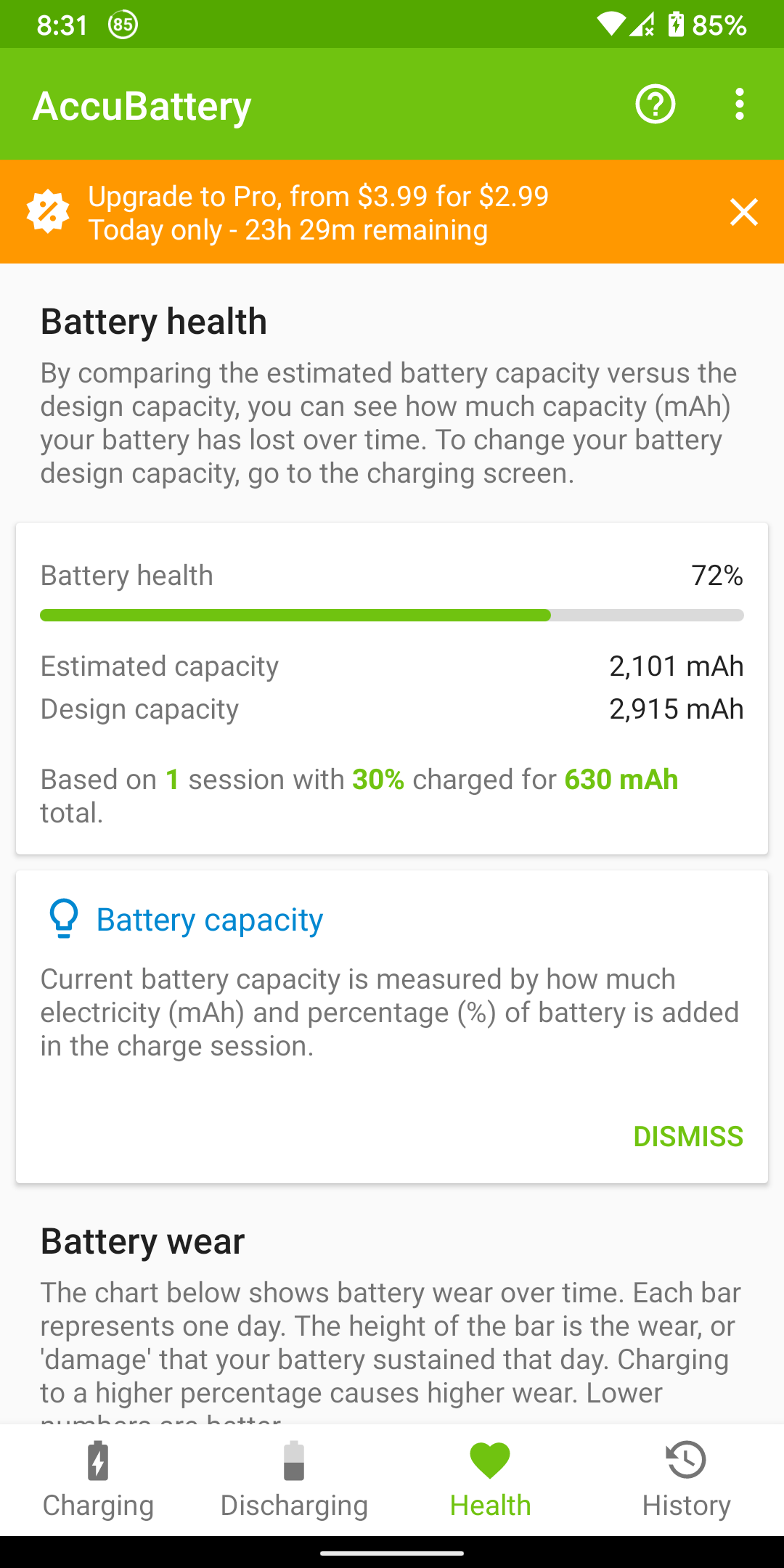Image resolution: width=784 pixels, height=1568 pixels.
Task: Switch to the Discharging tab
Action: tap(294, 1481)
